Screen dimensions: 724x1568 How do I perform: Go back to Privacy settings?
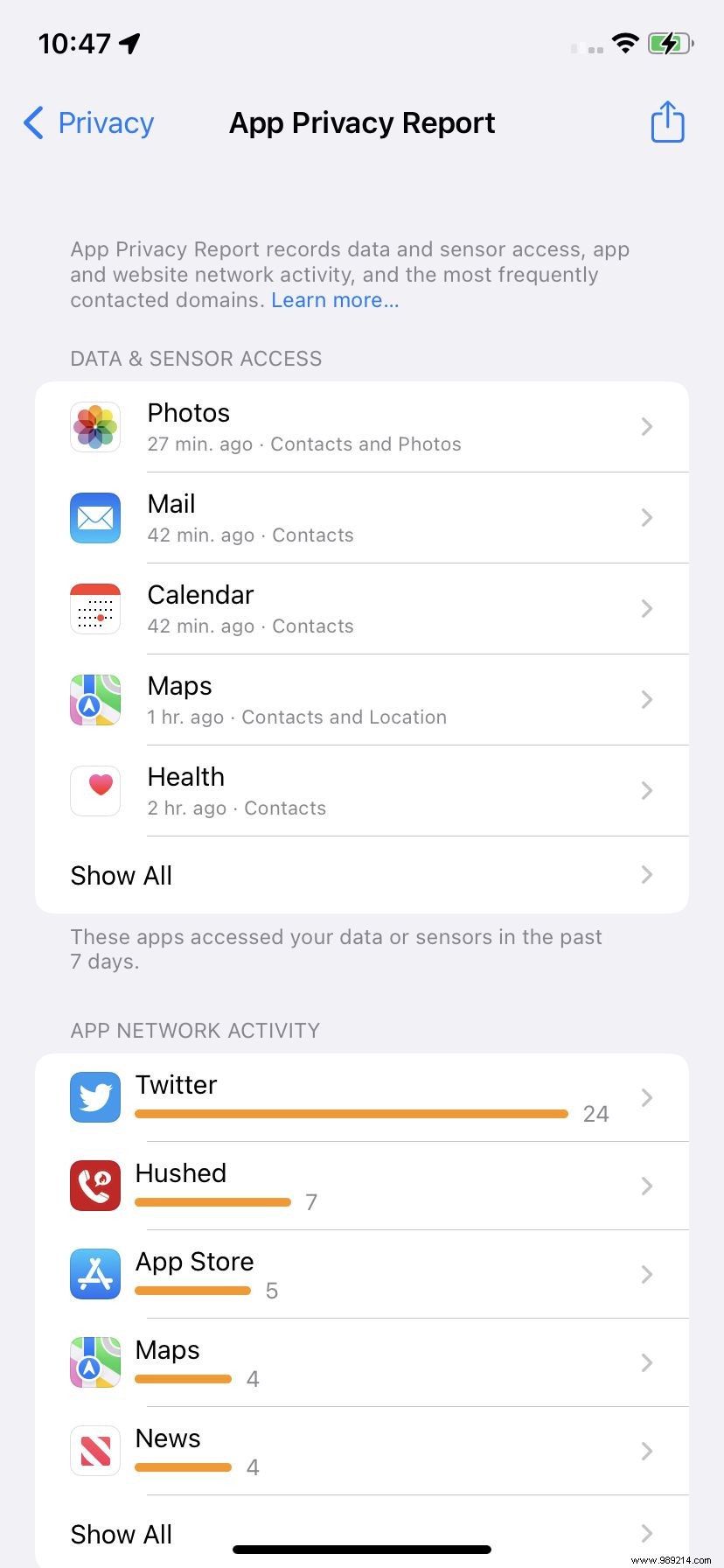tap(87, 122)
